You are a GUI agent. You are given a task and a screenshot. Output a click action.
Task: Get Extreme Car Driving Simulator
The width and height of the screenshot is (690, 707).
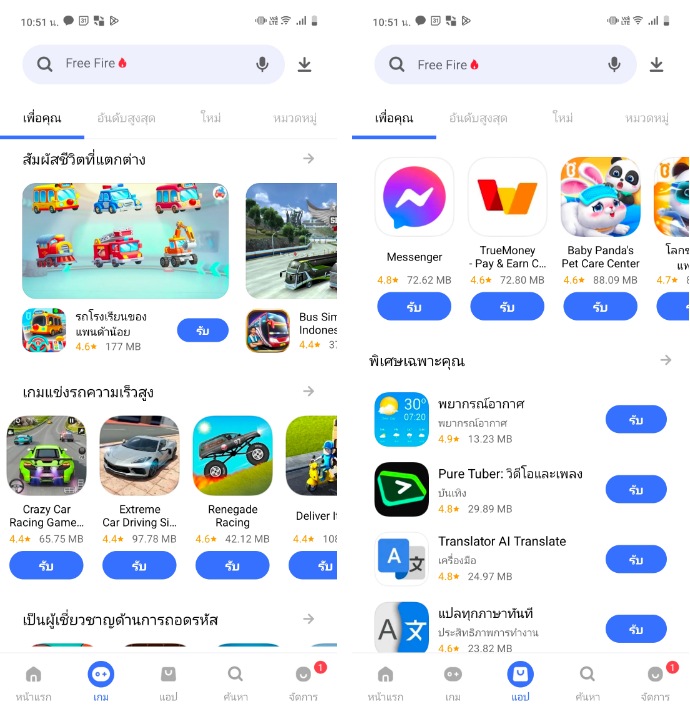tap(139, 566)
